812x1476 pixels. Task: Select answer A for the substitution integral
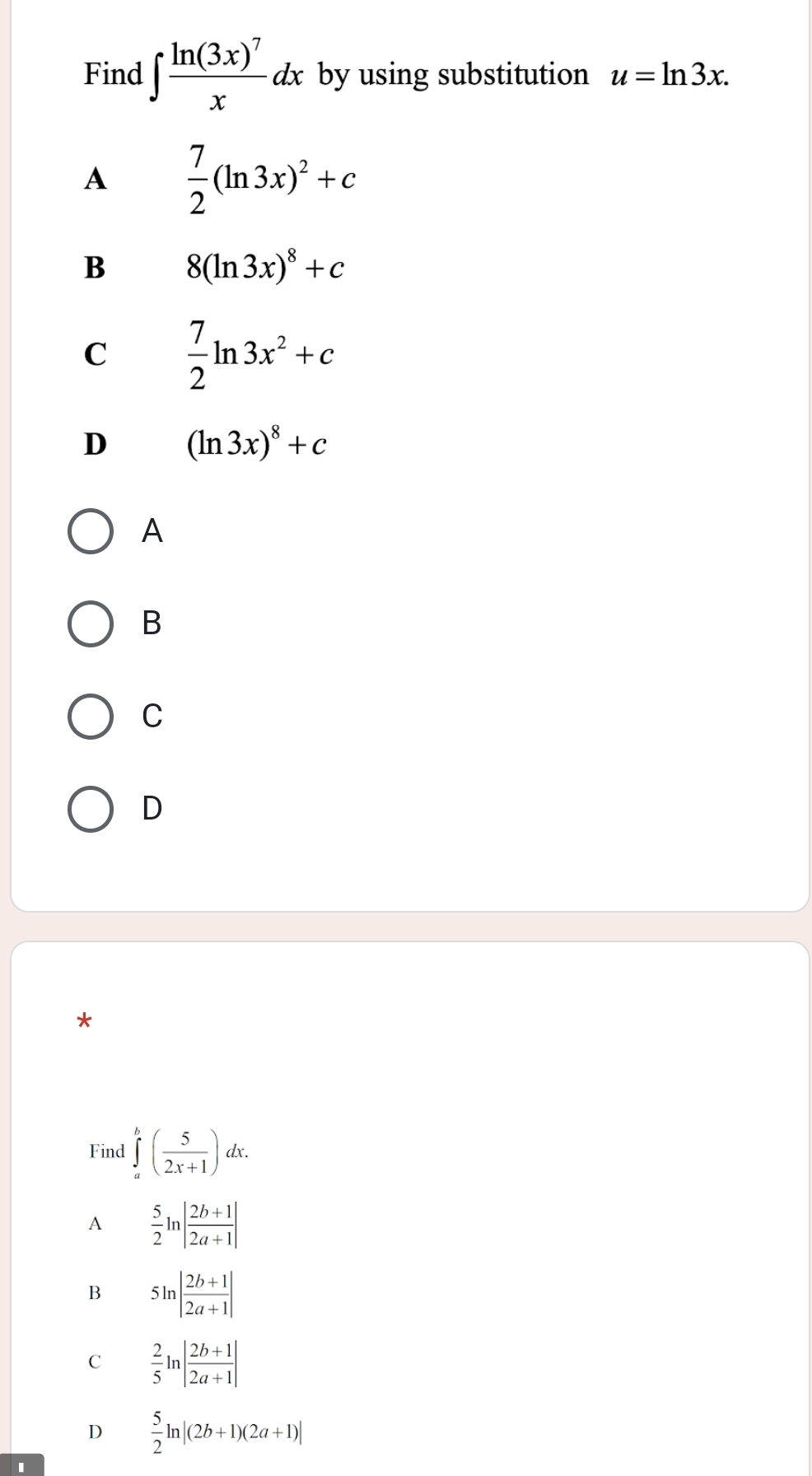click(91, 532)
